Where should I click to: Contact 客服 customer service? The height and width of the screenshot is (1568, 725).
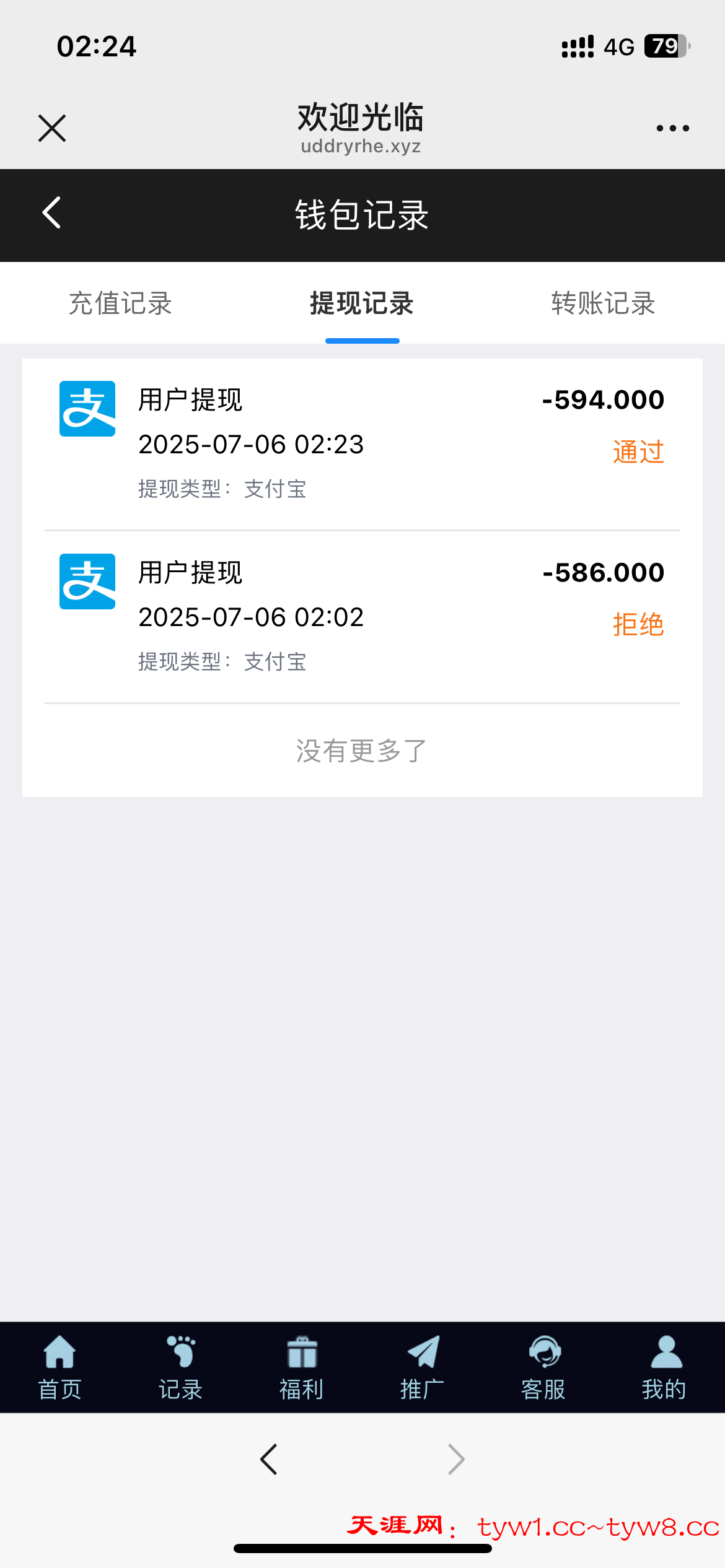(543, 1367)
